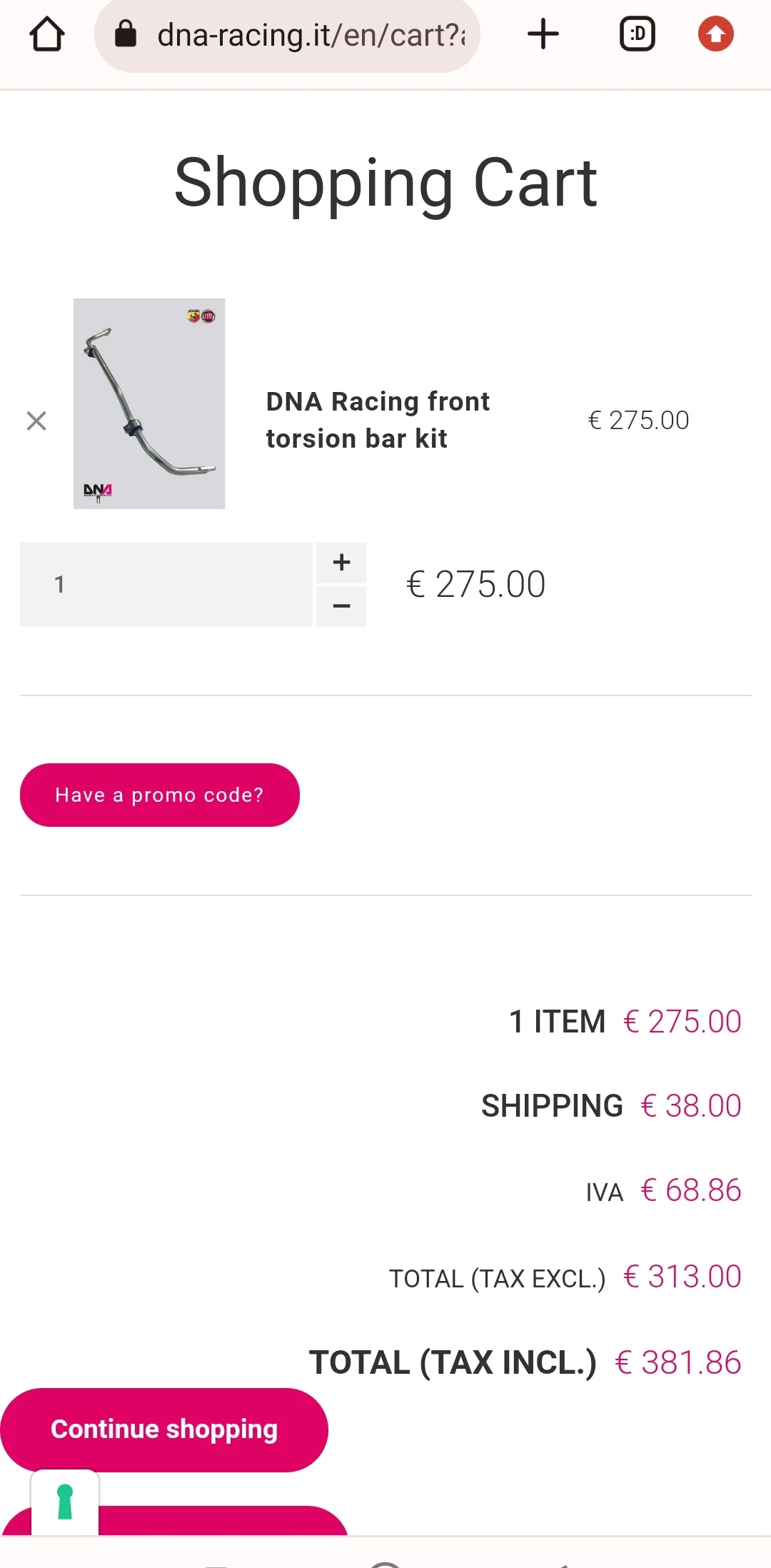Open the tab switcher
Screen dimensions: 771x1568
click(x=638, y=34)
